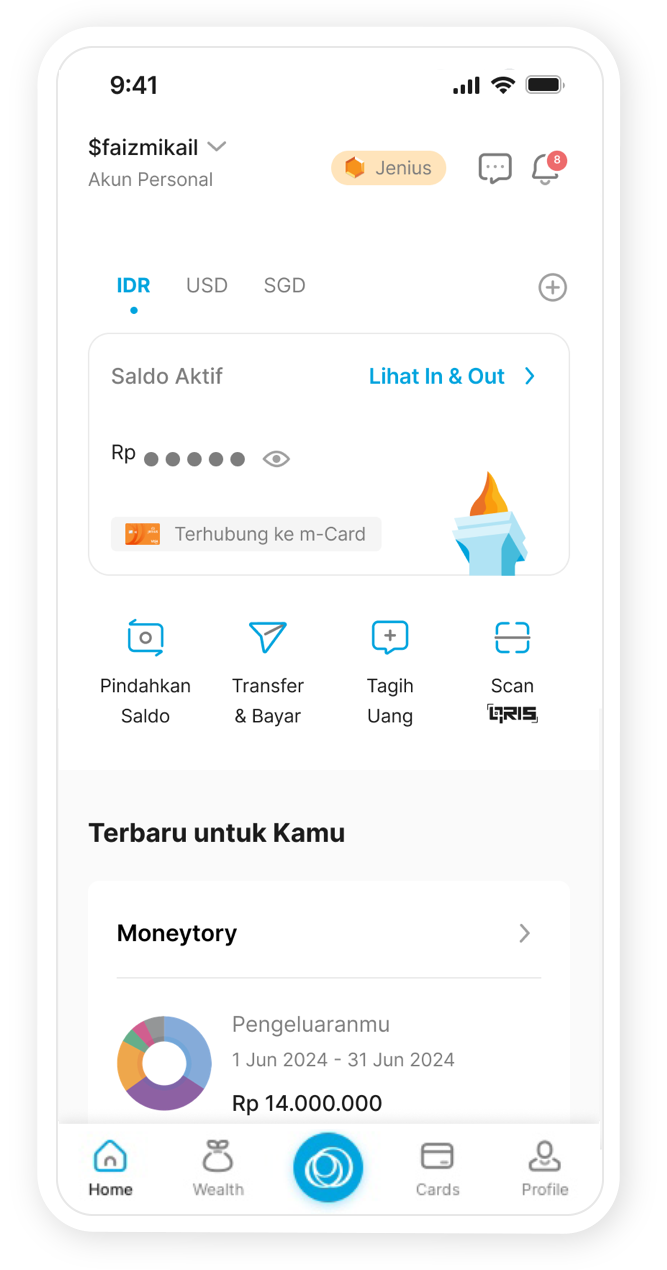Switch to the SGD currency tab

pyautogui.click(x=284, y=286)
